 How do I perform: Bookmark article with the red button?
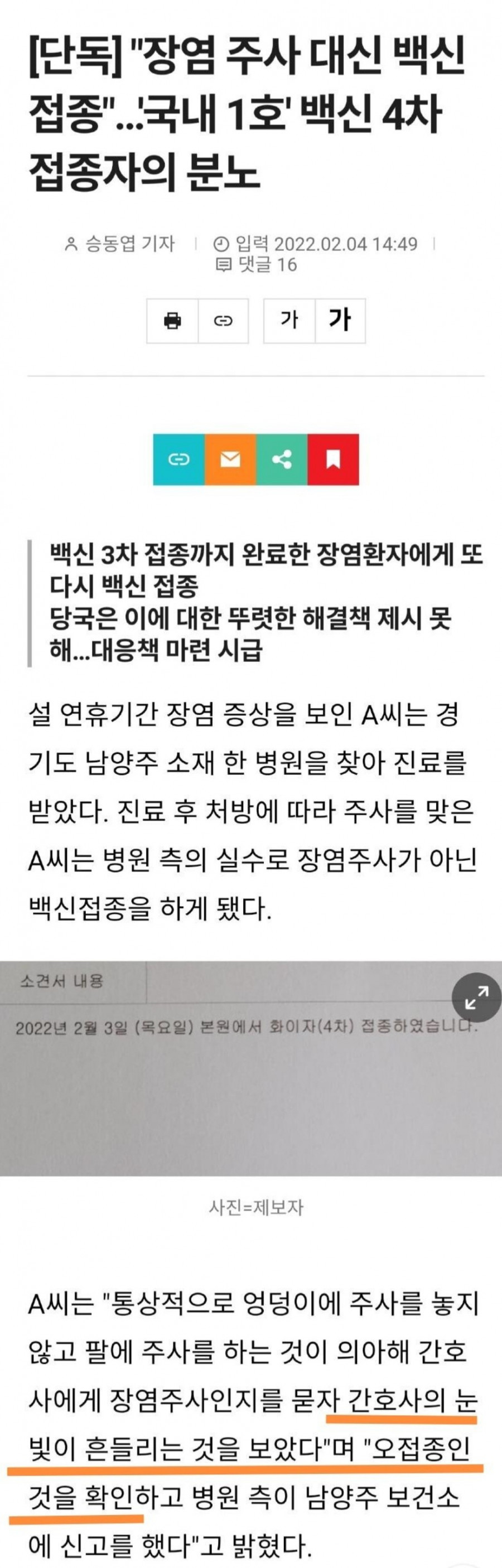(332, 459)
